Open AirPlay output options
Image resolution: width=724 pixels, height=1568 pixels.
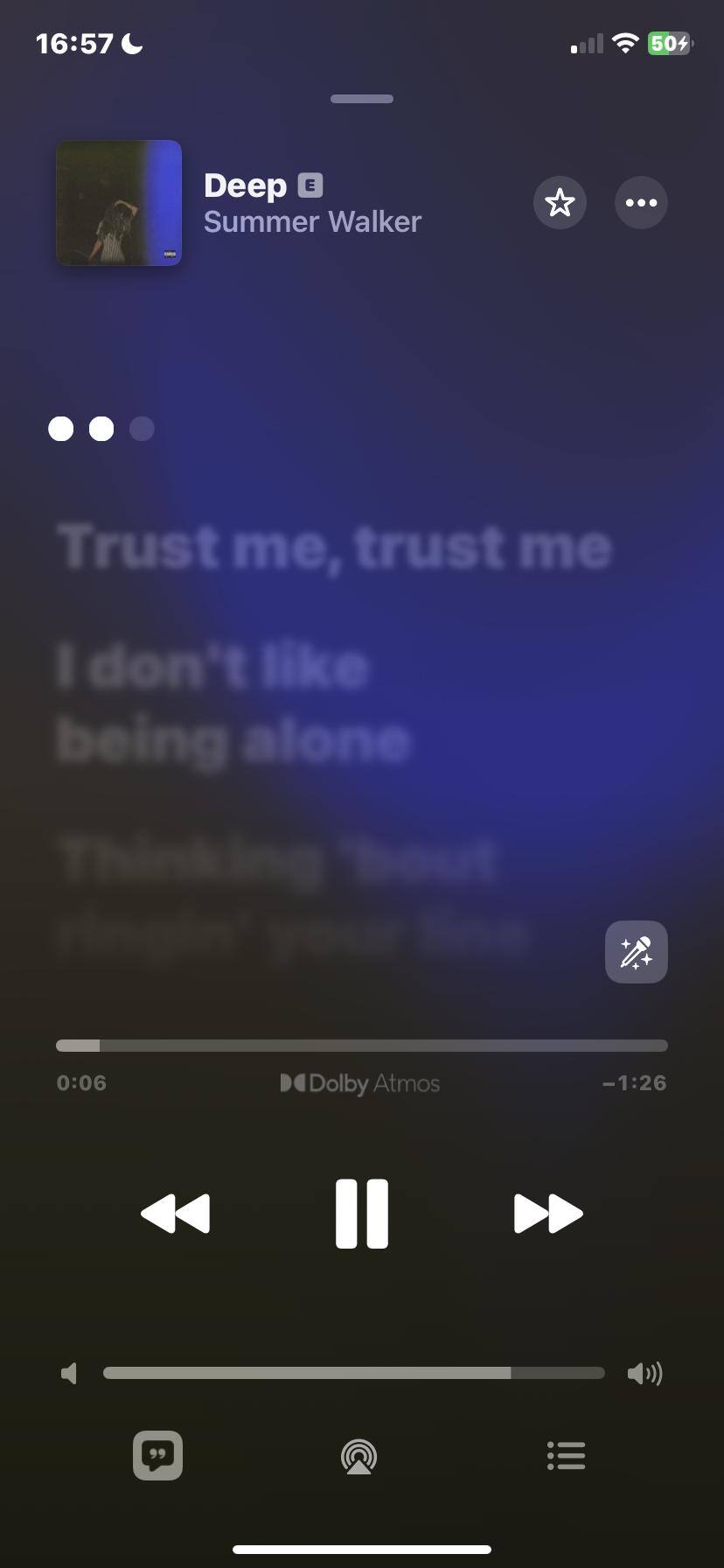pos(359,1457)
